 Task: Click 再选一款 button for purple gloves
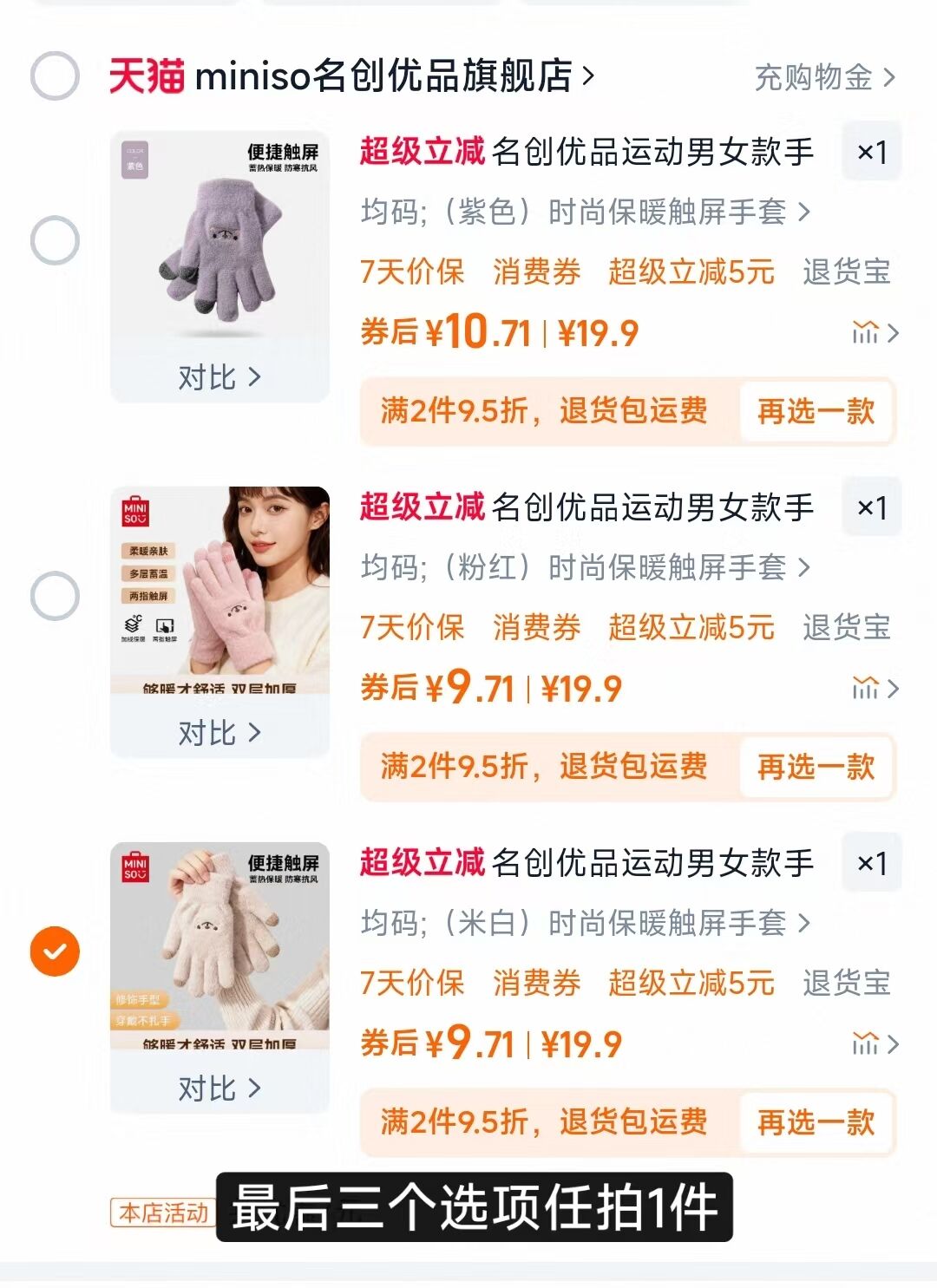[x=816, y=412]
